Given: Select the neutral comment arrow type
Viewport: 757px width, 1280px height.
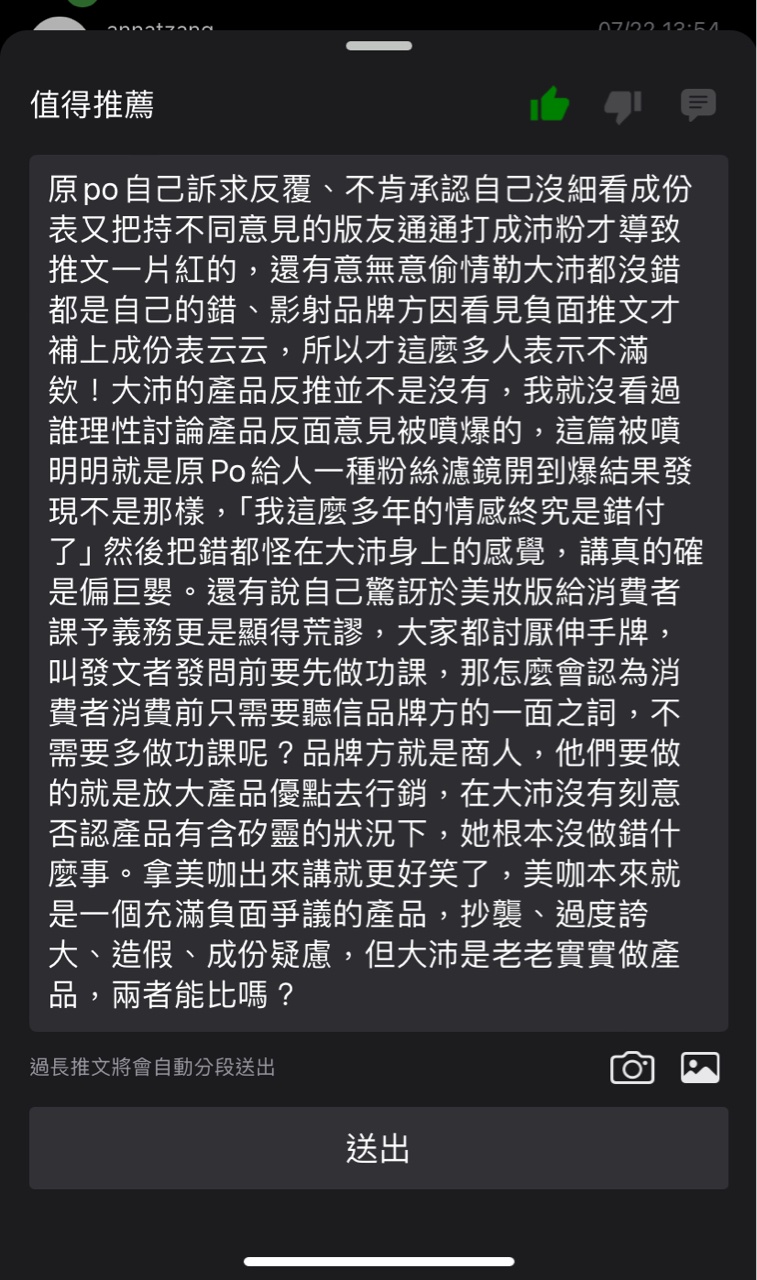Looking at the screenshot, I should pyautogui.click(x=698, y=104).
